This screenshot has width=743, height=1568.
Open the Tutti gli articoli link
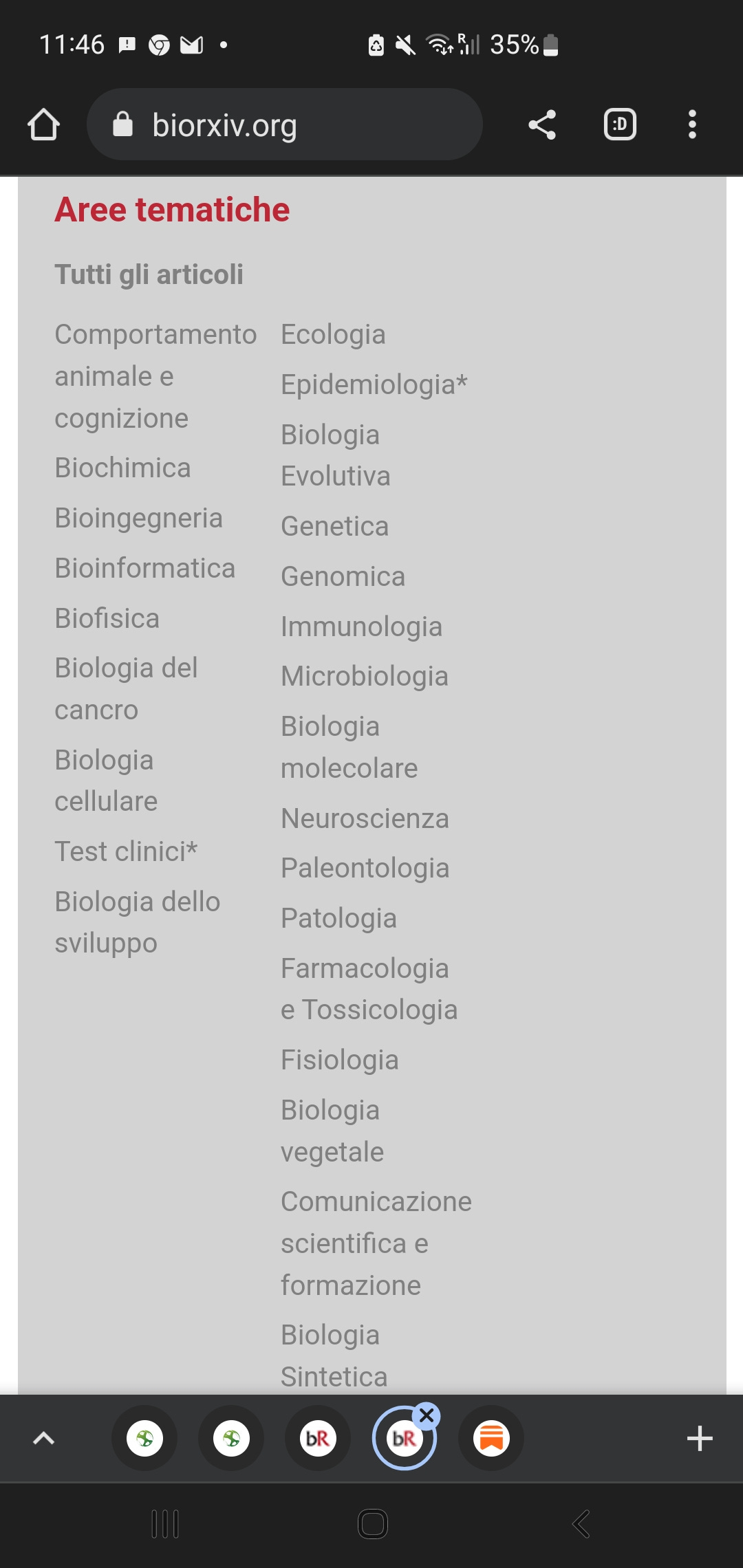click(149, 274)
